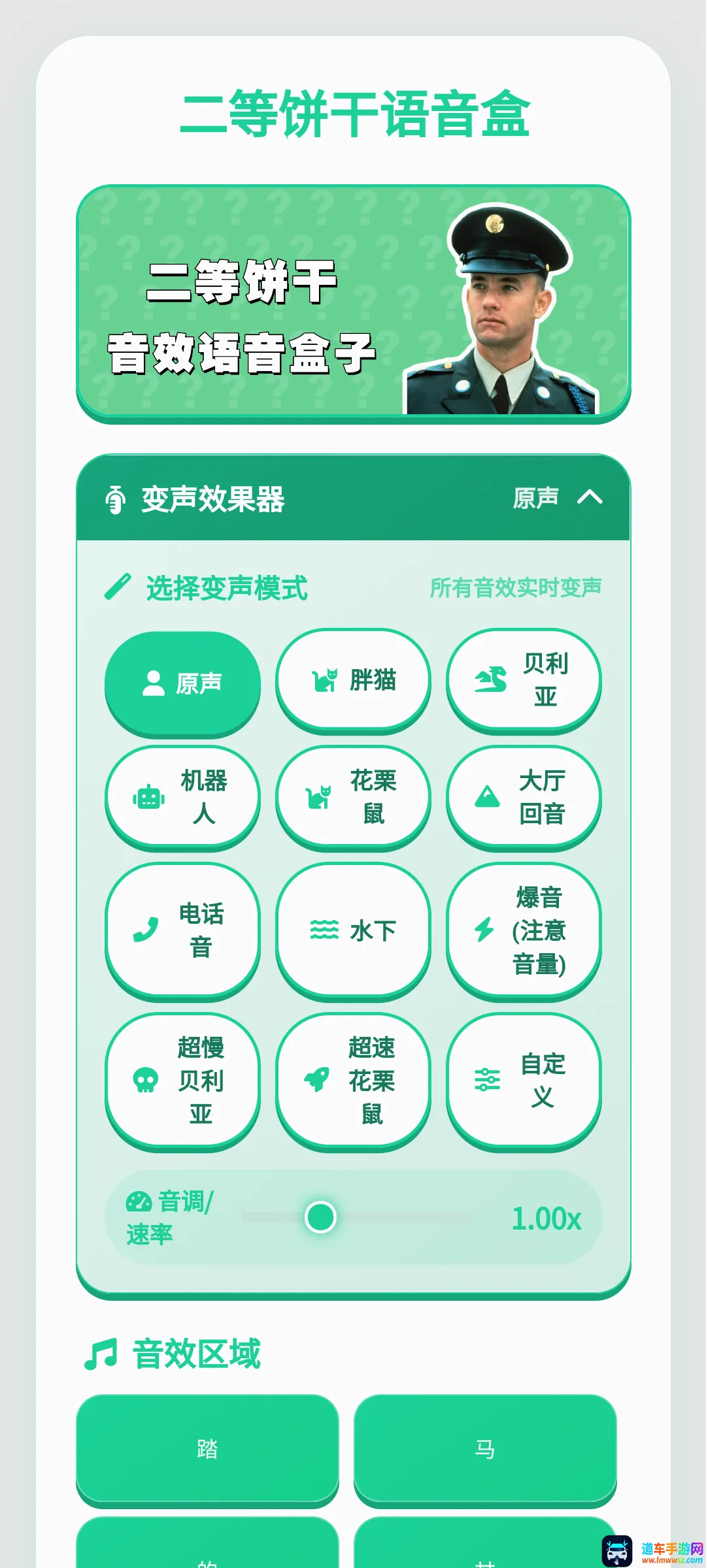Pick the 超速花栗鼠 effect
The height and width of the screenshot is (1568, 706).
(x=353, y=1081)
